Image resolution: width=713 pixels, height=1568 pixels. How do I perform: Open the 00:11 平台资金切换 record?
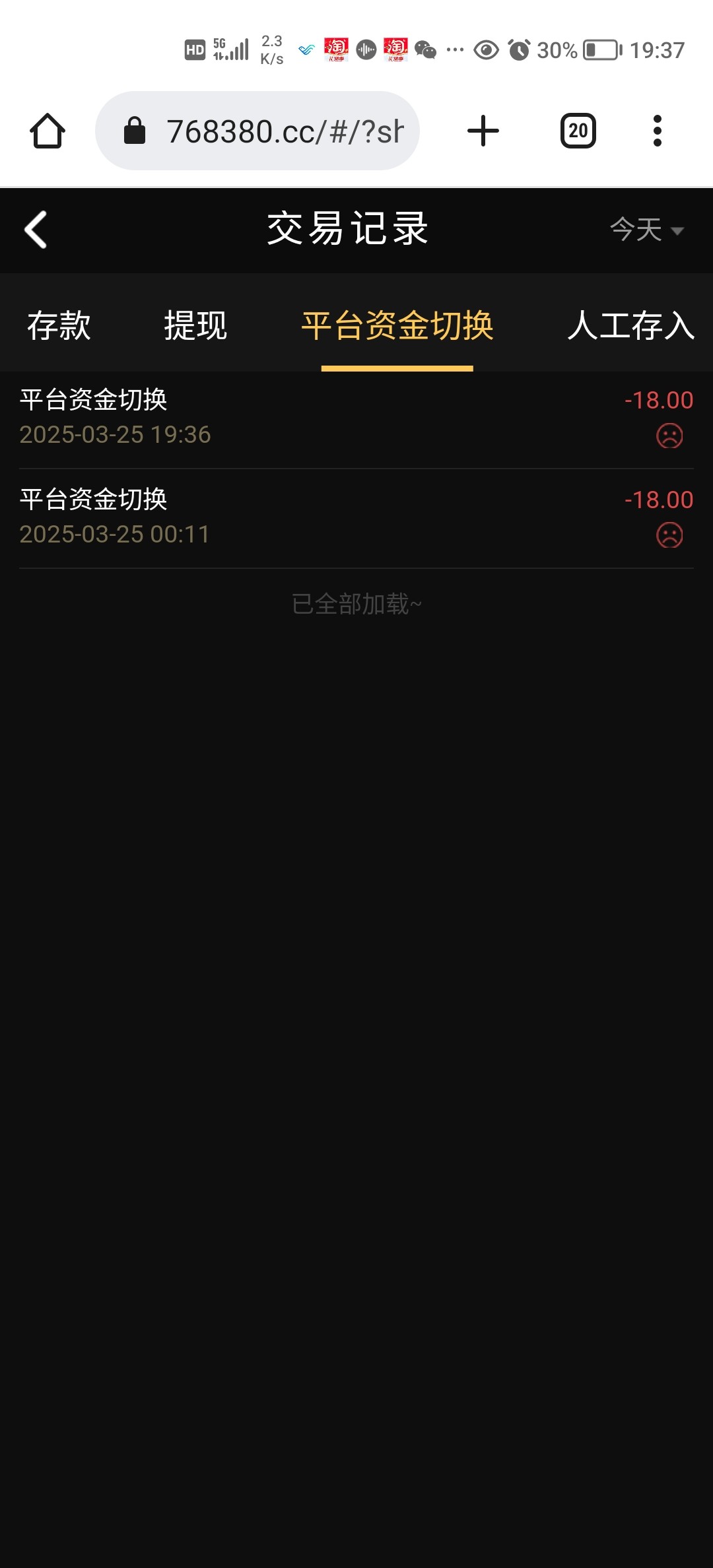356,517
